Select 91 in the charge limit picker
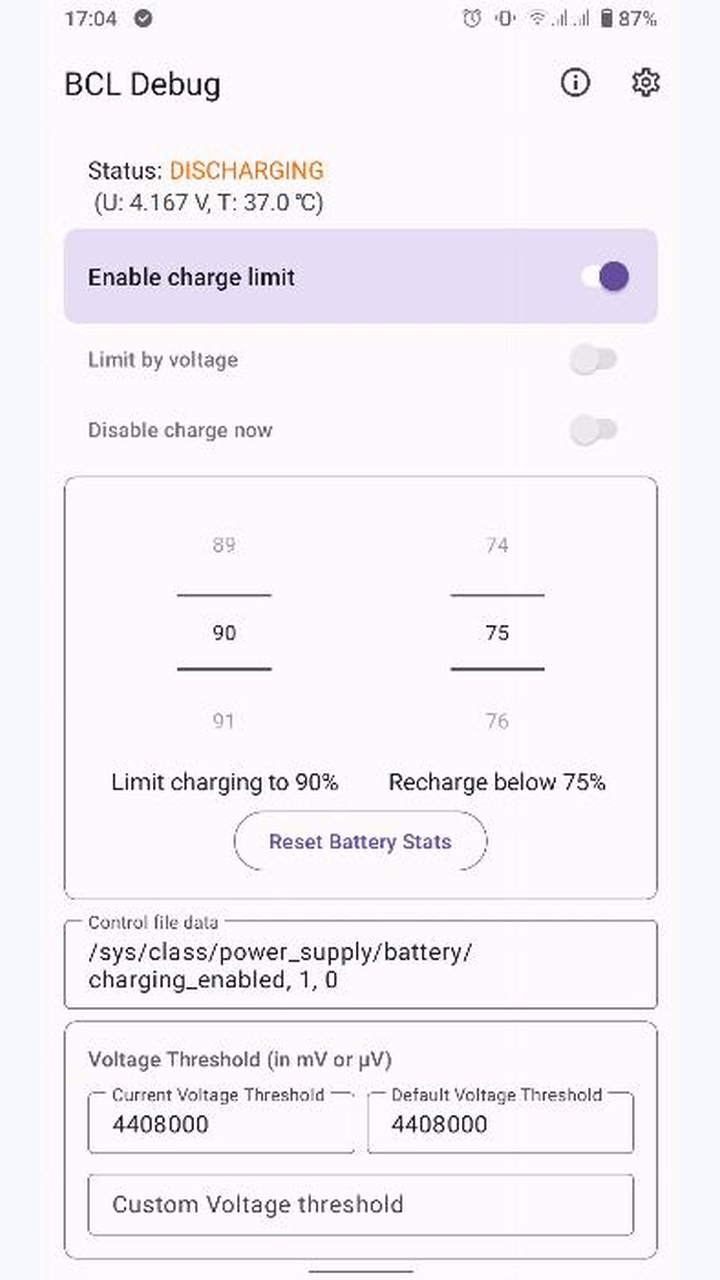Image resolution: width=720 pixels, height=1280 pixels. pyautogui.click(x=224, y=721)
